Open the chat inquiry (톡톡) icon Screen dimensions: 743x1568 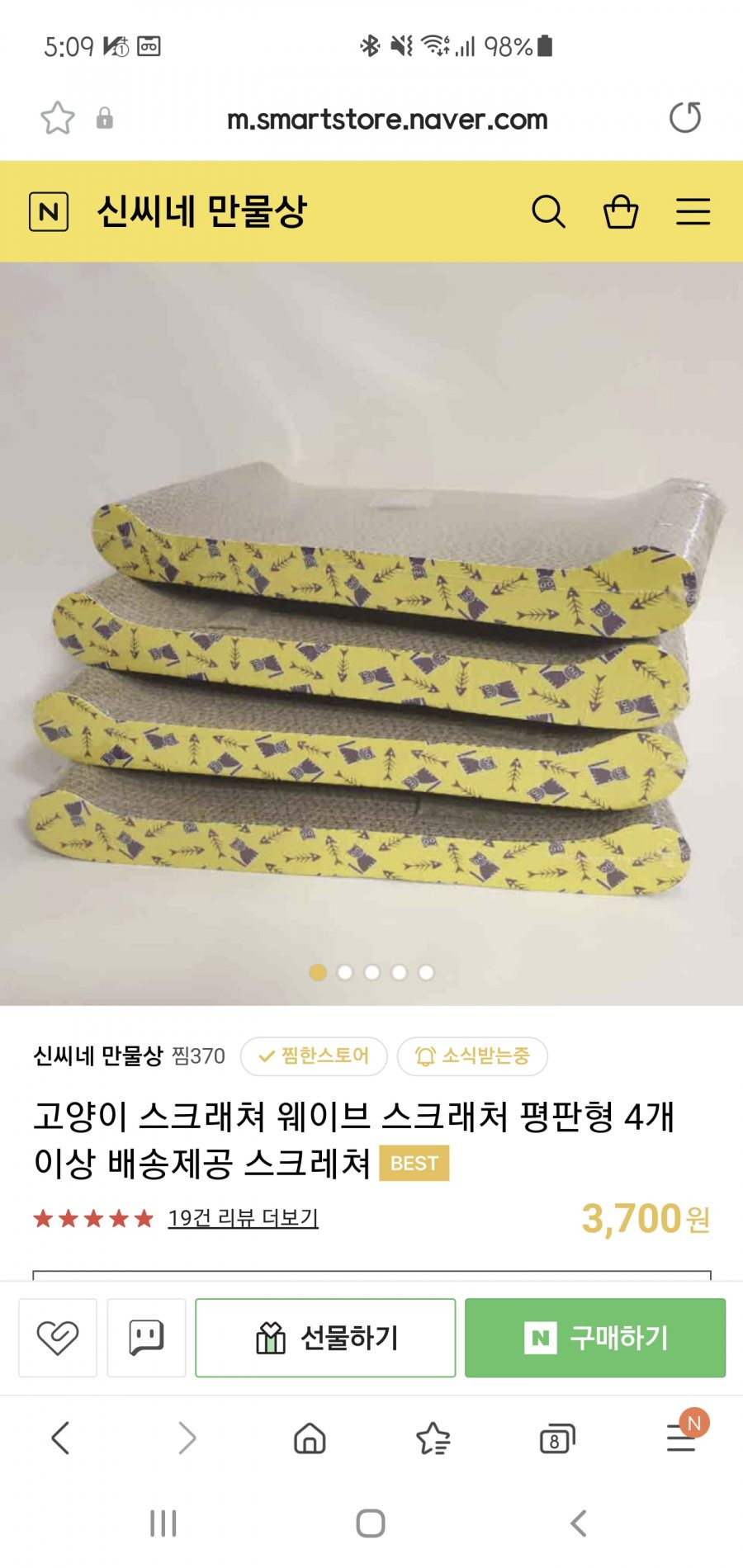tap(146, 1338)
